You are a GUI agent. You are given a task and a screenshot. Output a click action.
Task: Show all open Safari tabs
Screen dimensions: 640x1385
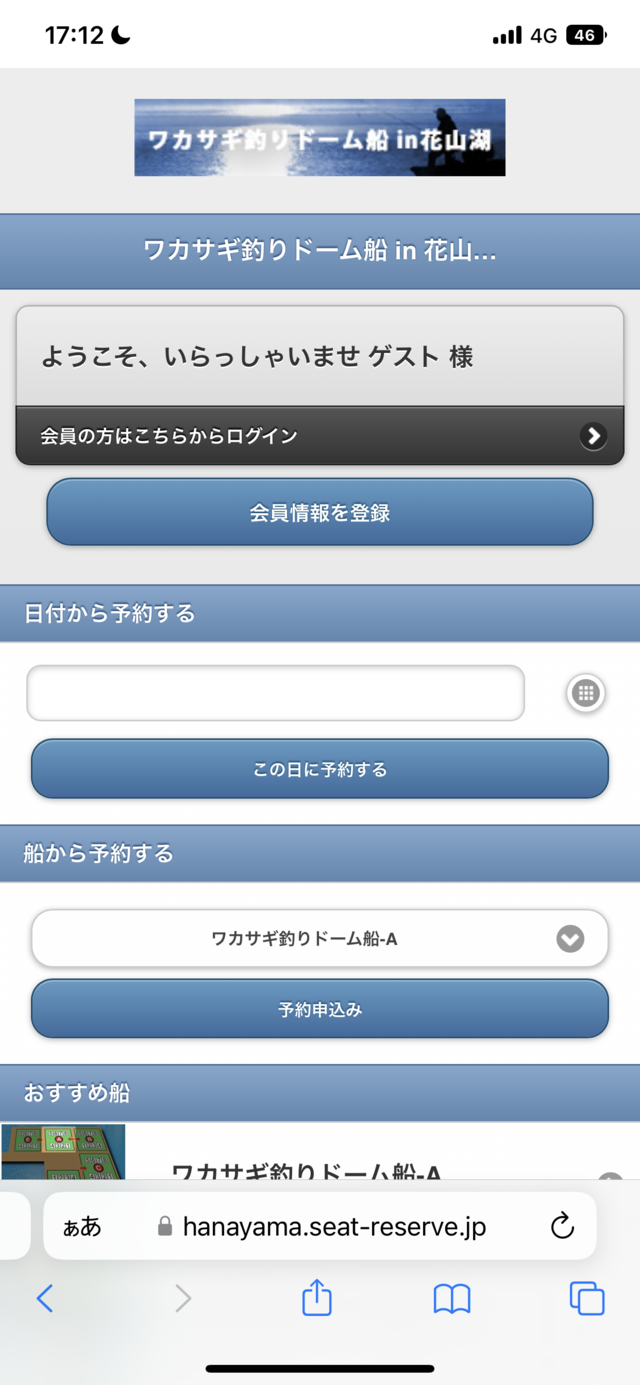click(x=587, y=1298)
